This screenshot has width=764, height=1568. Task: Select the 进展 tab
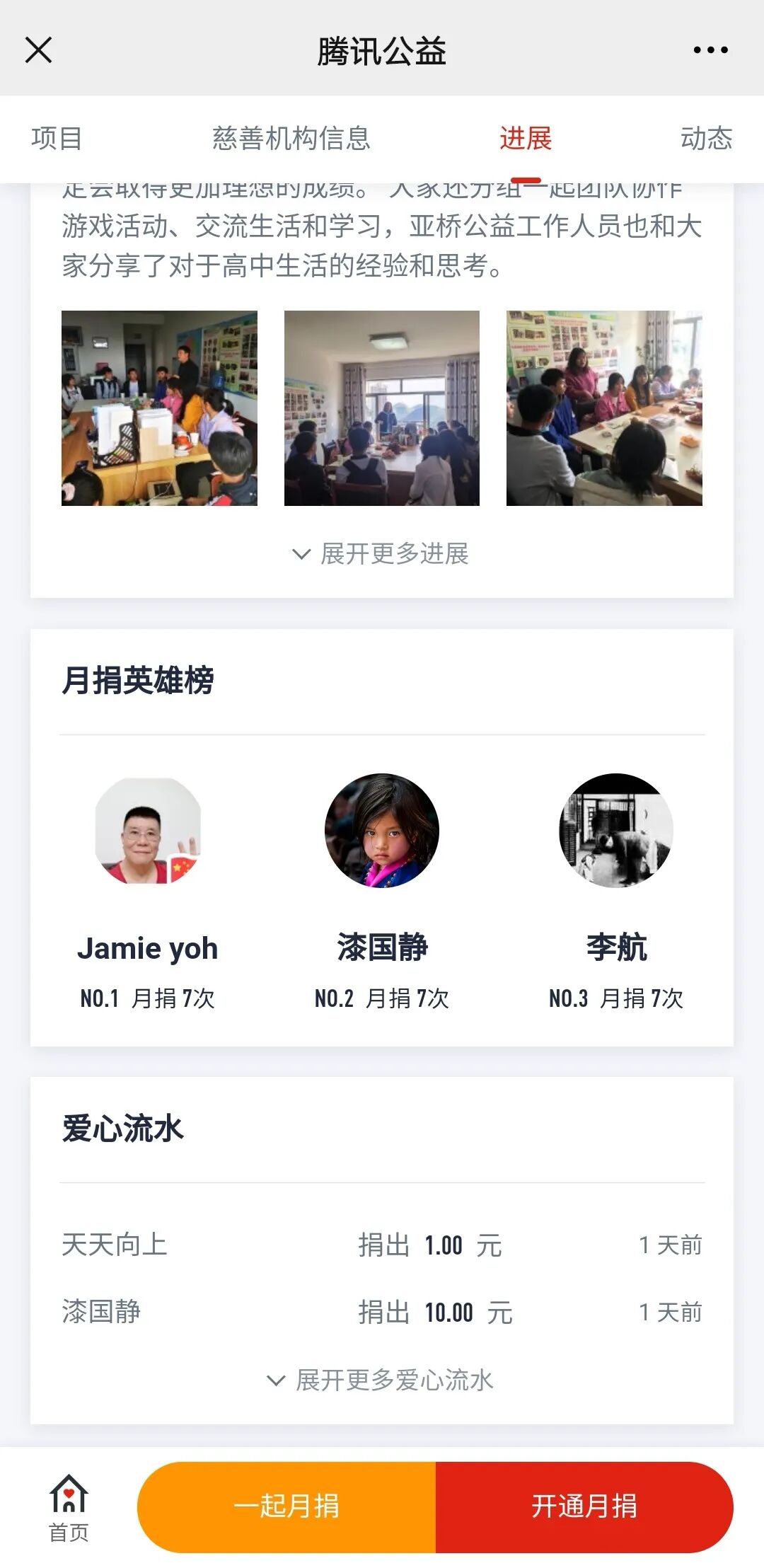point(525,138)
